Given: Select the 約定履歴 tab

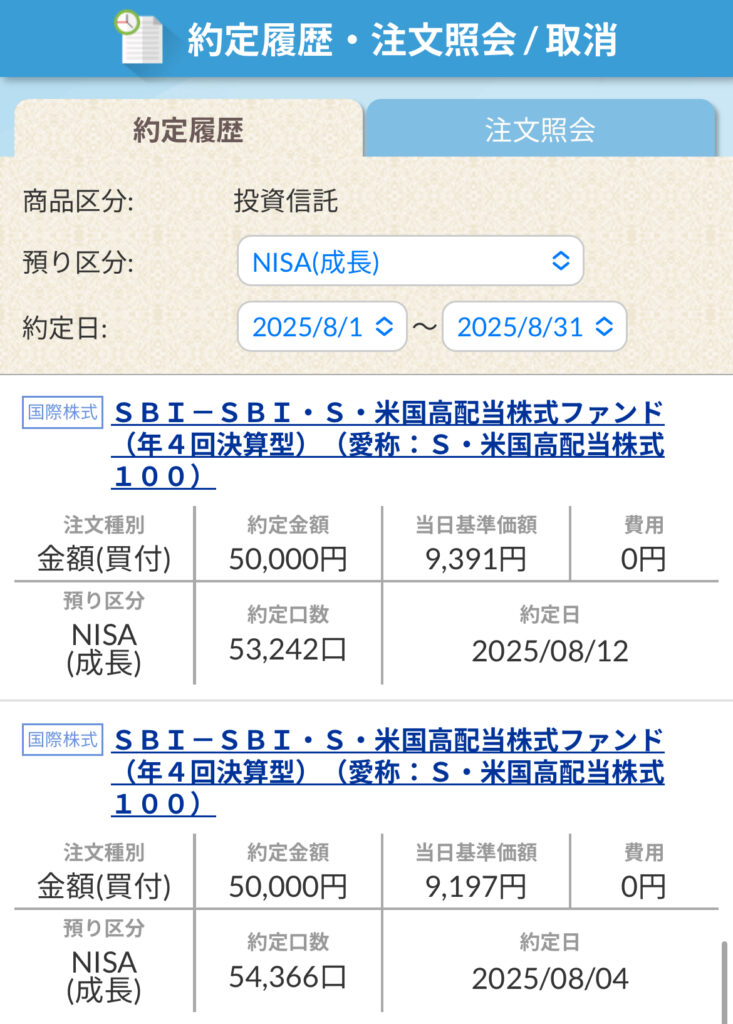Looking at the screenshot, I should coord(188,130).
